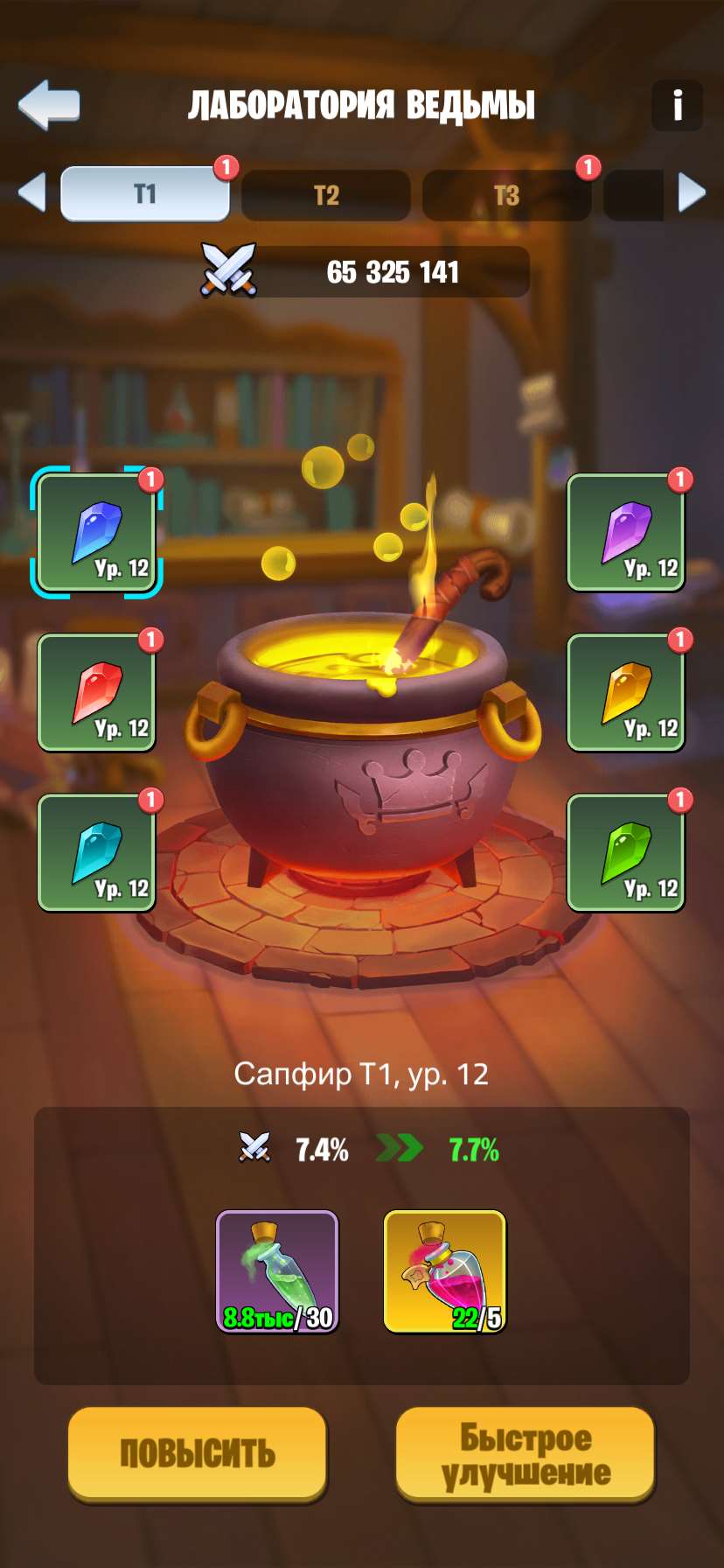This screenshot has height=1568, width=724.
Task: Select the T1 tab
Action: tap(144, 193)
